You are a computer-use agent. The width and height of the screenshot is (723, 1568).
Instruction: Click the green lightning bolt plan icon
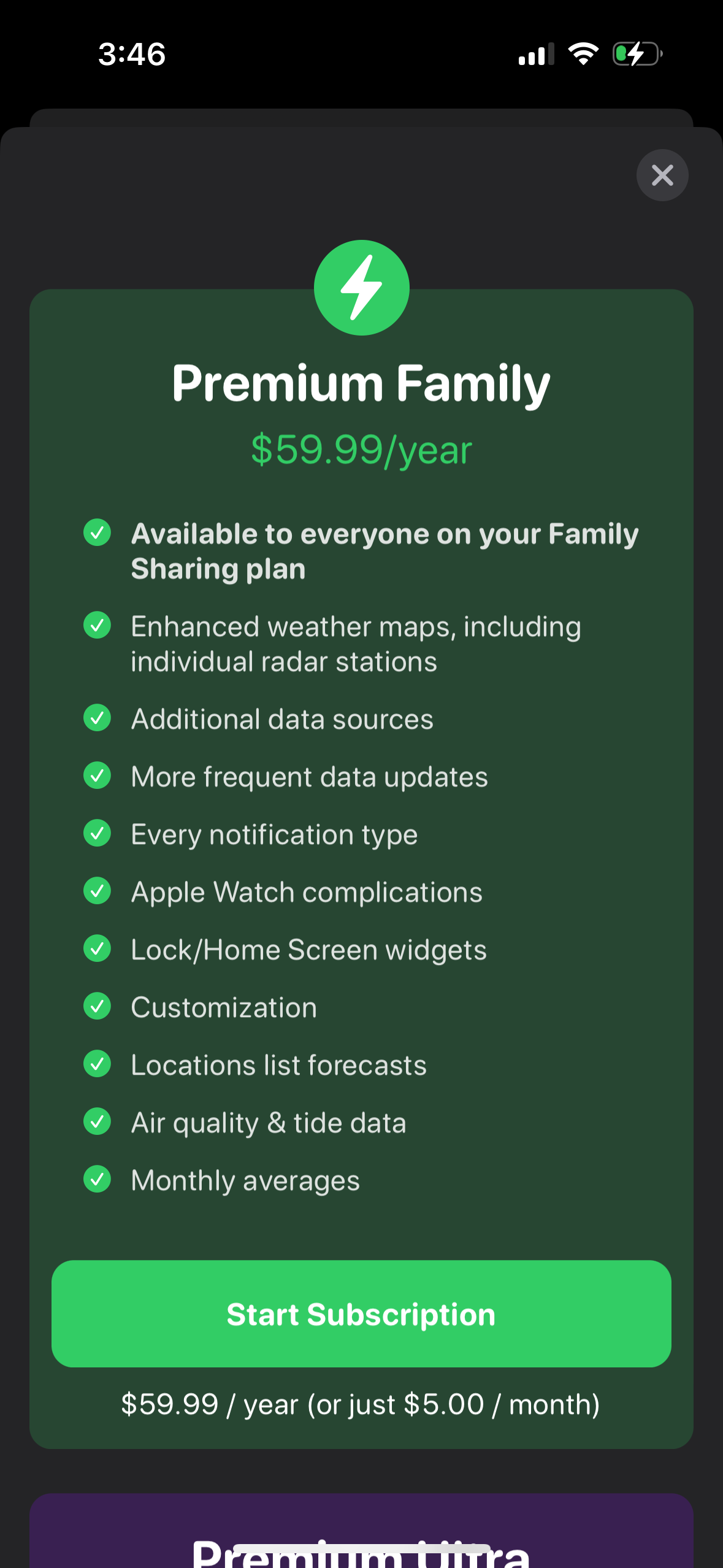click(x=361, y=286)
